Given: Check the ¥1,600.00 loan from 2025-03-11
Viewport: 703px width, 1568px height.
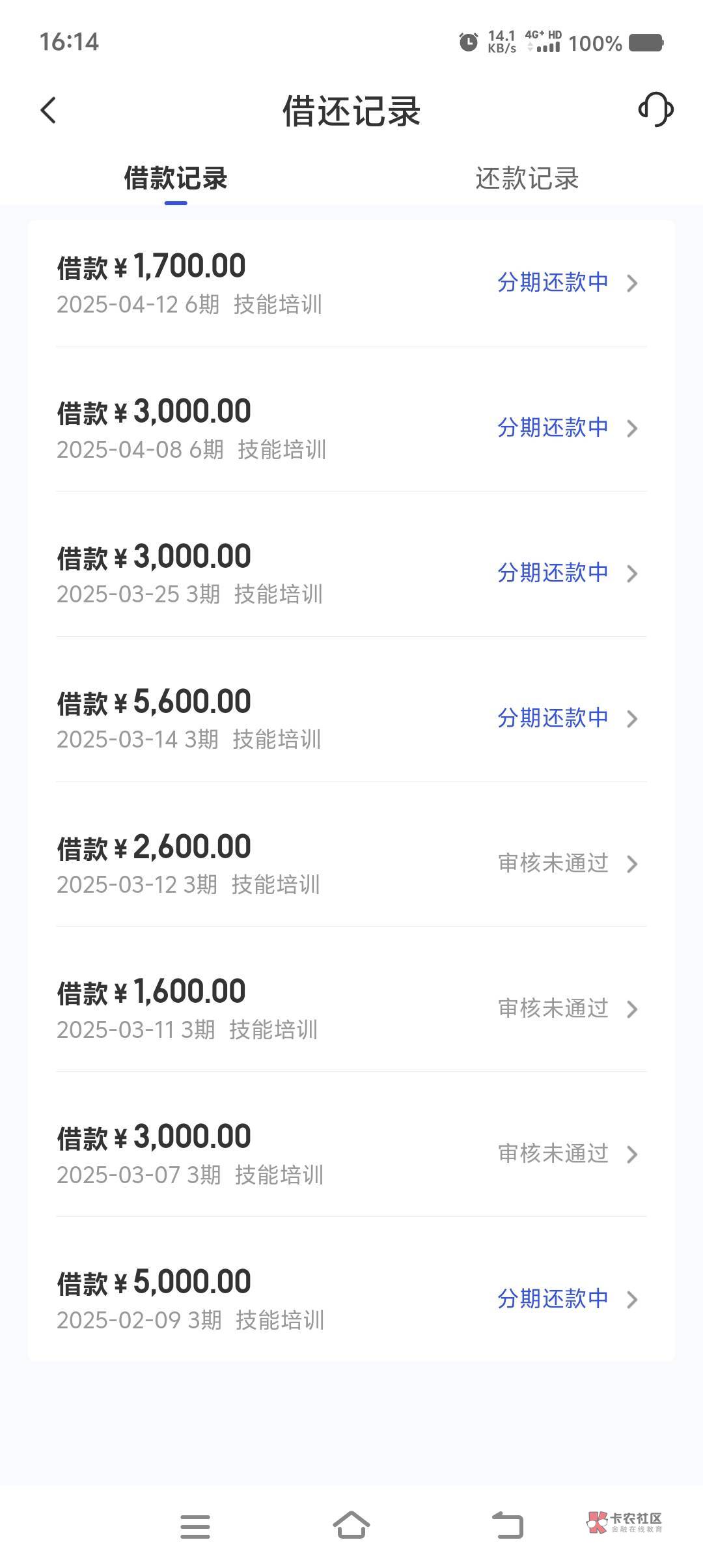Looking at the screenshot, I should [x=351, y=1009].
